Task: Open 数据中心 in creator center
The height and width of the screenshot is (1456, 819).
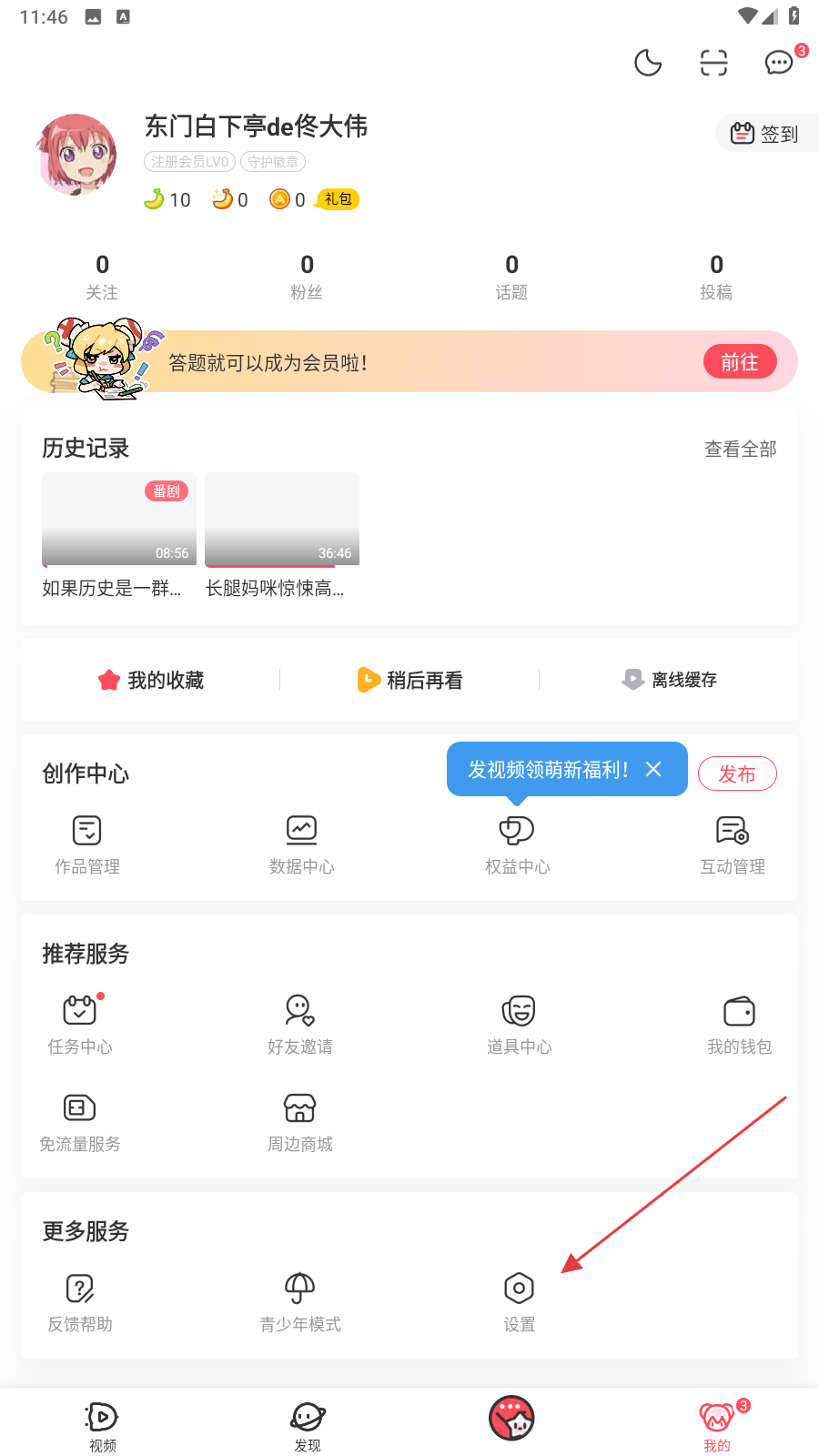Action: 301,844
